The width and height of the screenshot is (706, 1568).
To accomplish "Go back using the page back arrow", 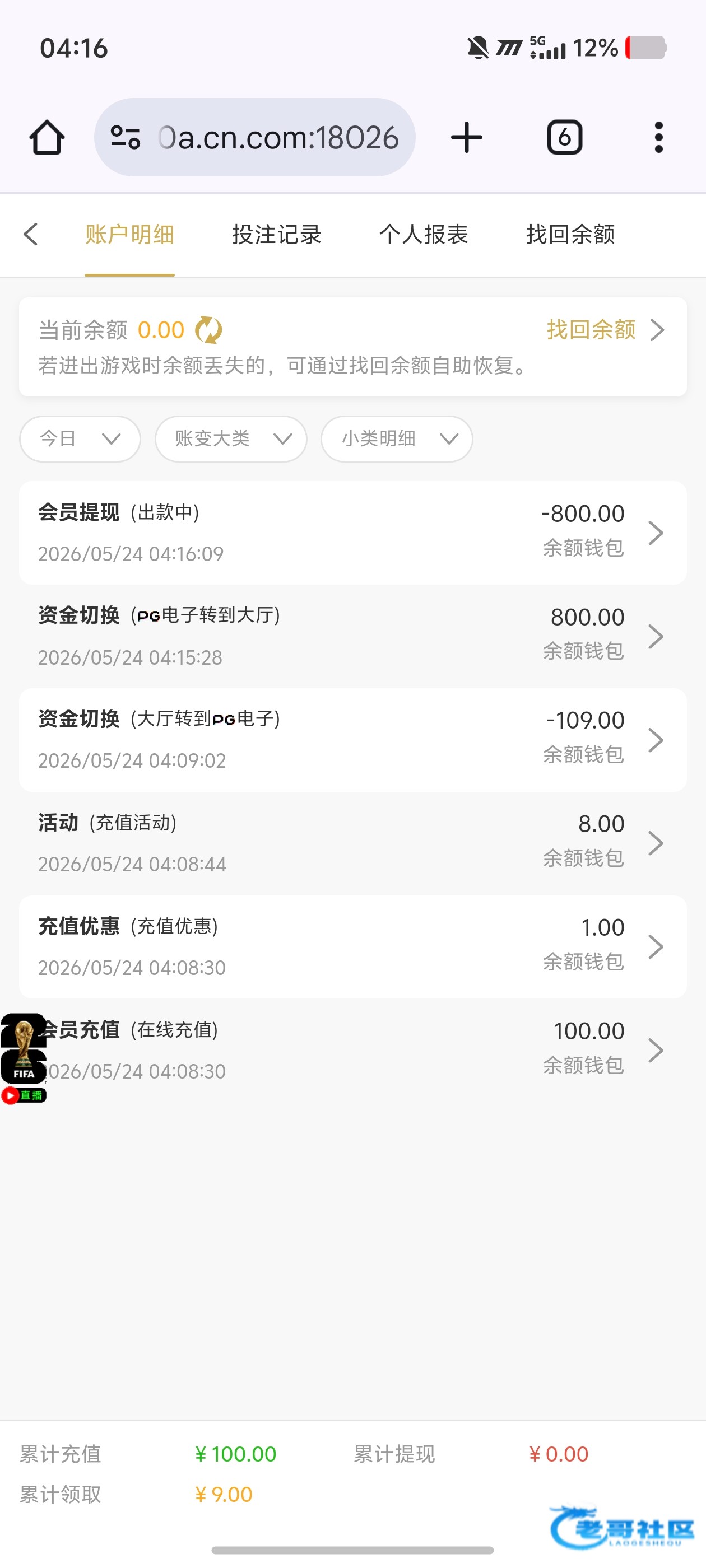I will point(30,234).
